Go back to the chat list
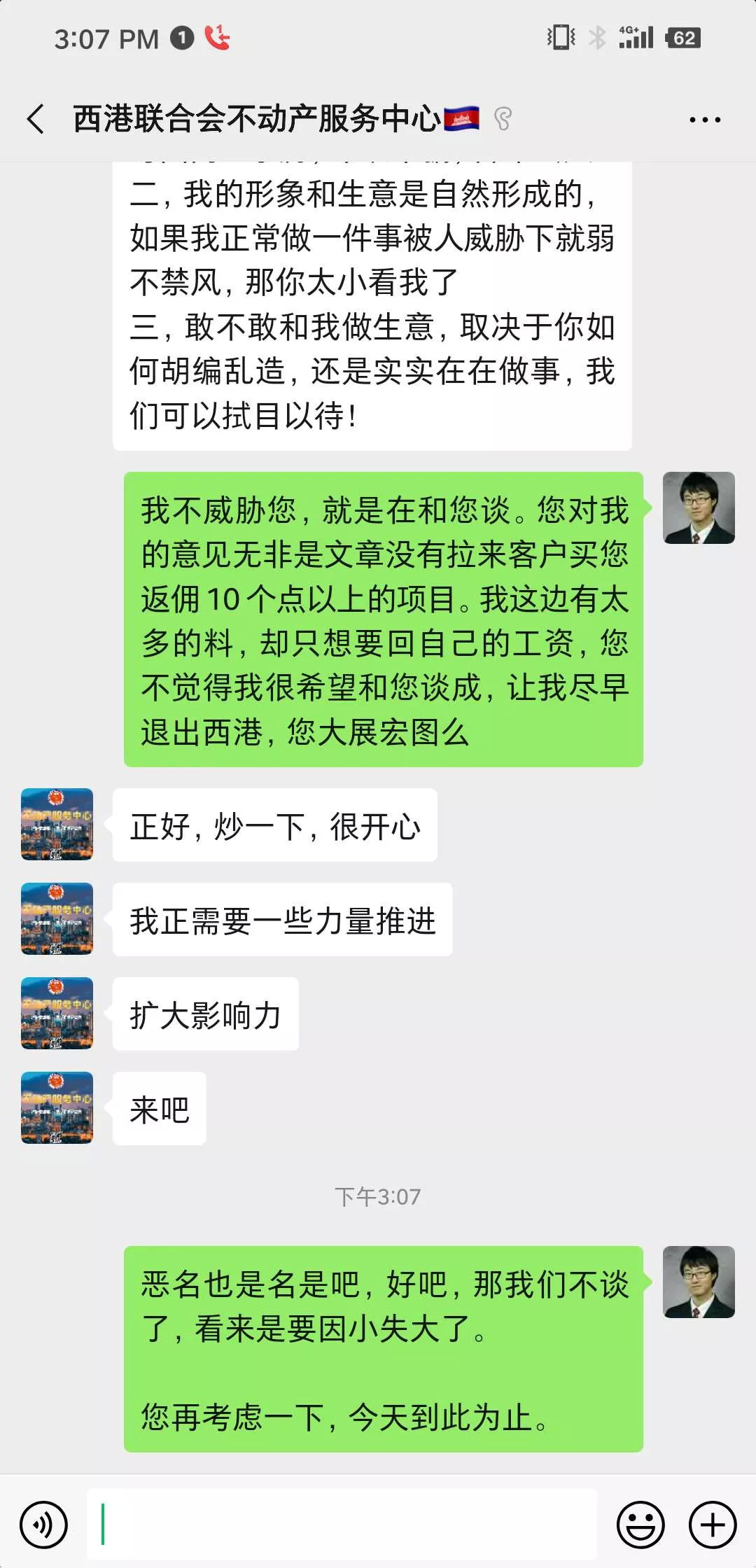 36,119
